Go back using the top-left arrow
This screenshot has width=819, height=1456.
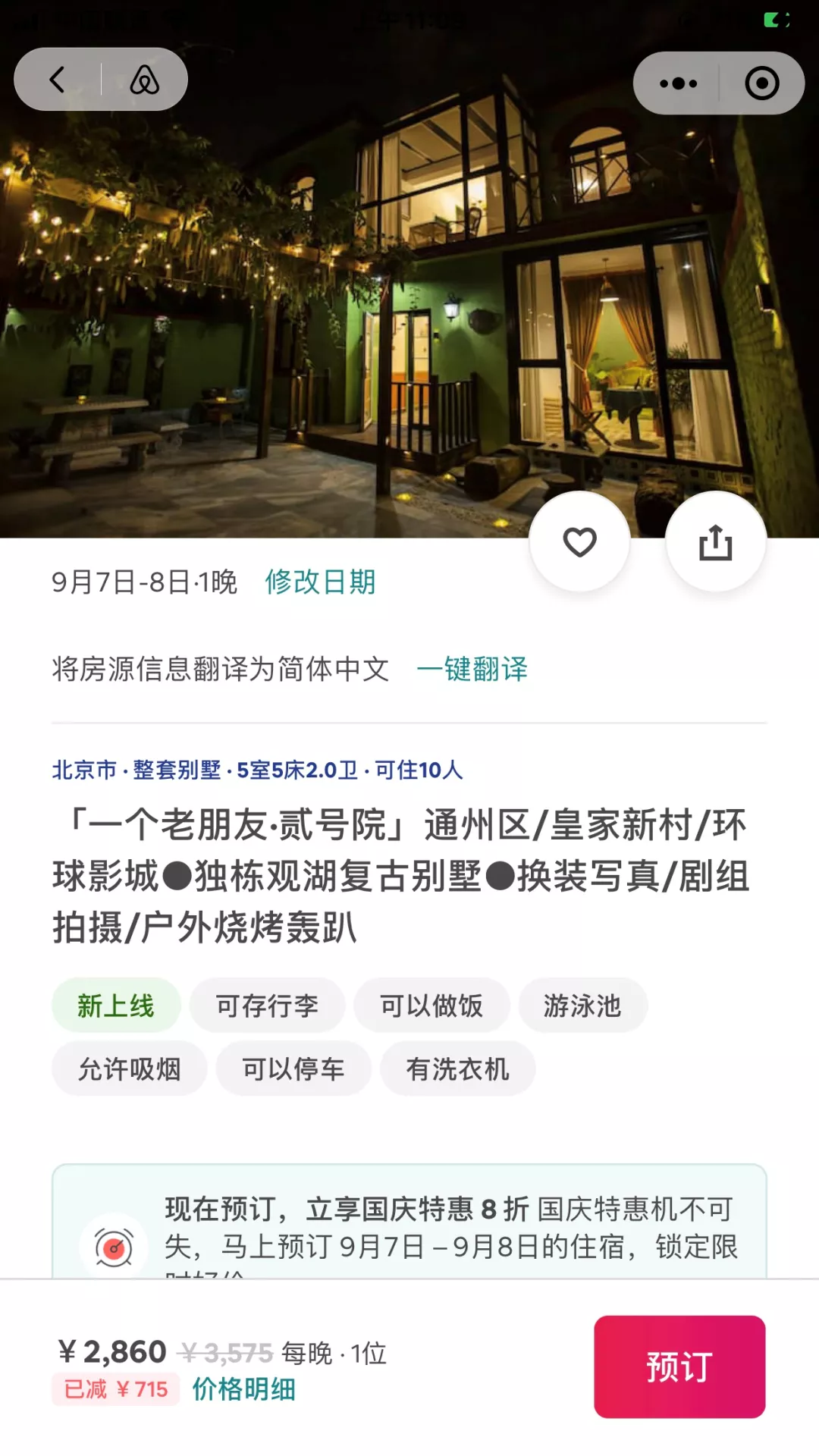tap(58, 80)
